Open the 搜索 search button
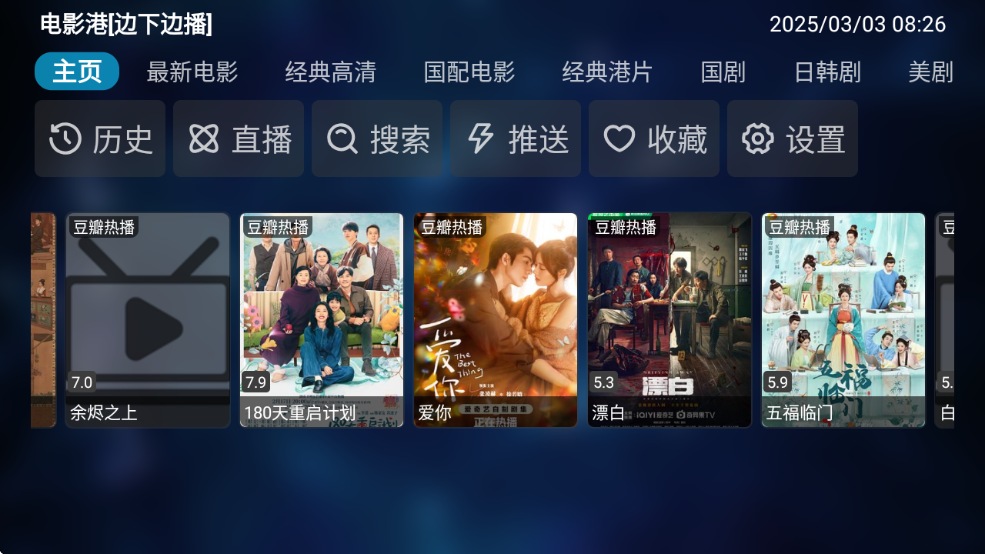985x554 pixels. point(377,139)
